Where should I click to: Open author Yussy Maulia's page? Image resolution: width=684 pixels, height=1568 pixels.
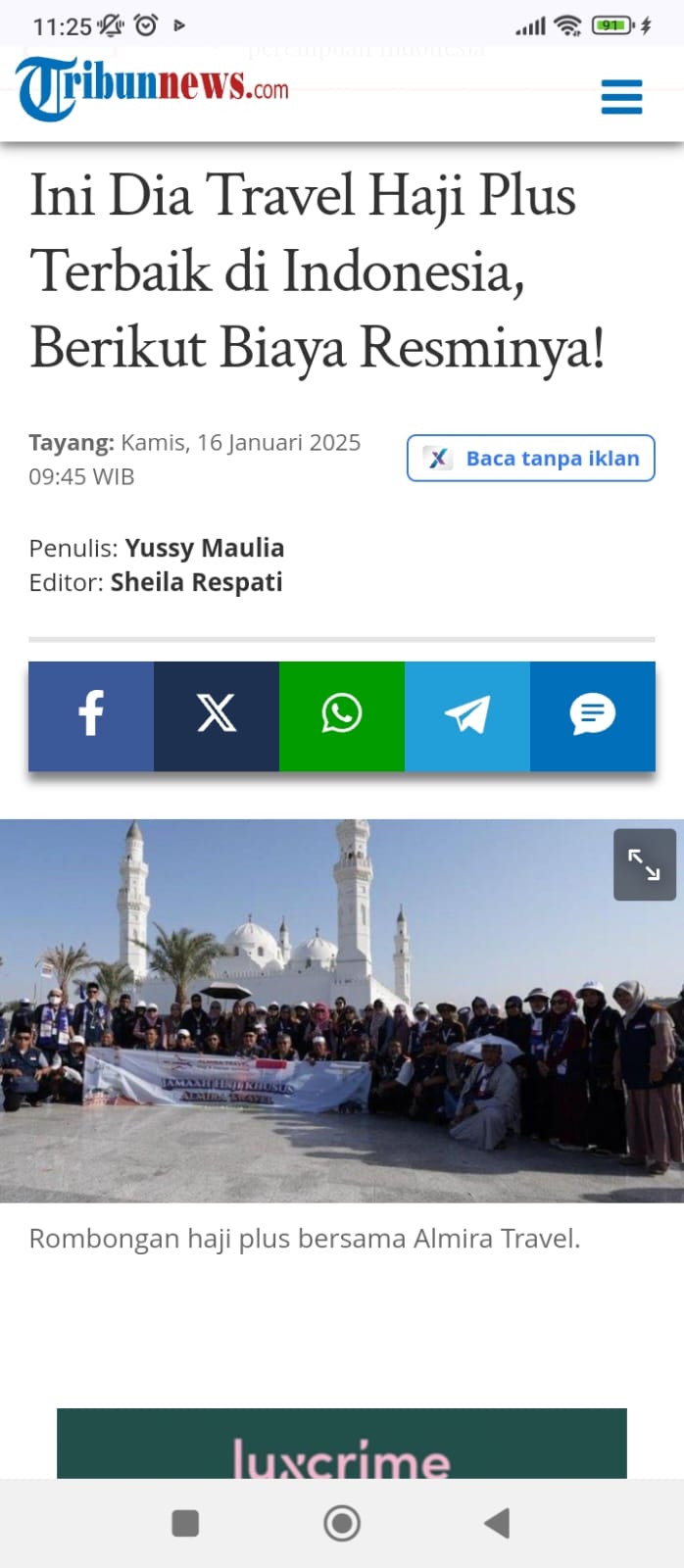(205, 548)
